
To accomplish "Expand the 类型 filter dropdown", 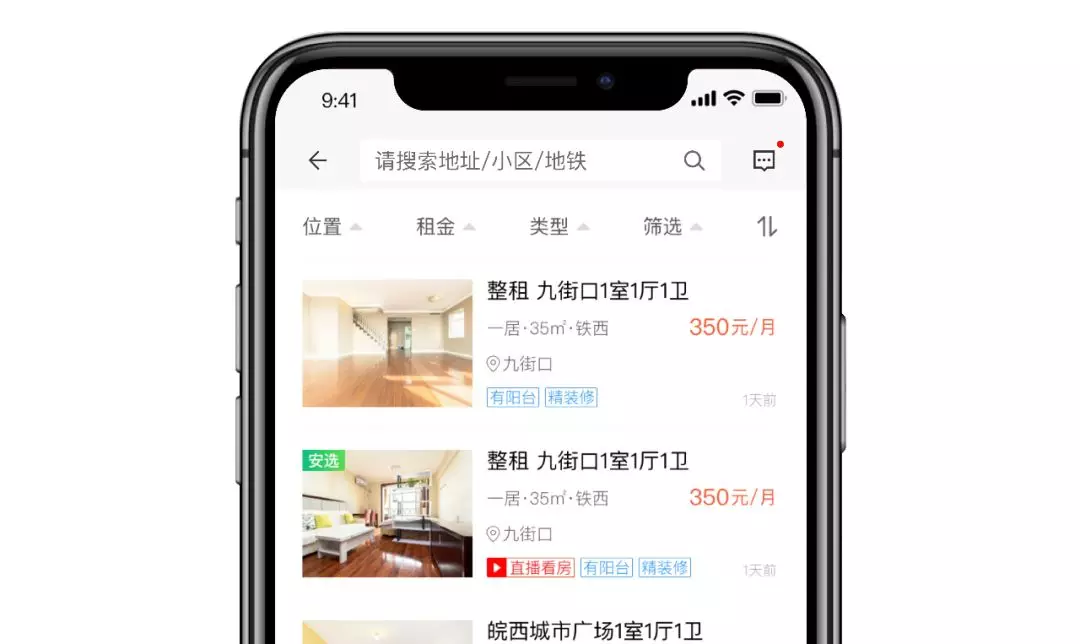I will (x=559, y=227).
